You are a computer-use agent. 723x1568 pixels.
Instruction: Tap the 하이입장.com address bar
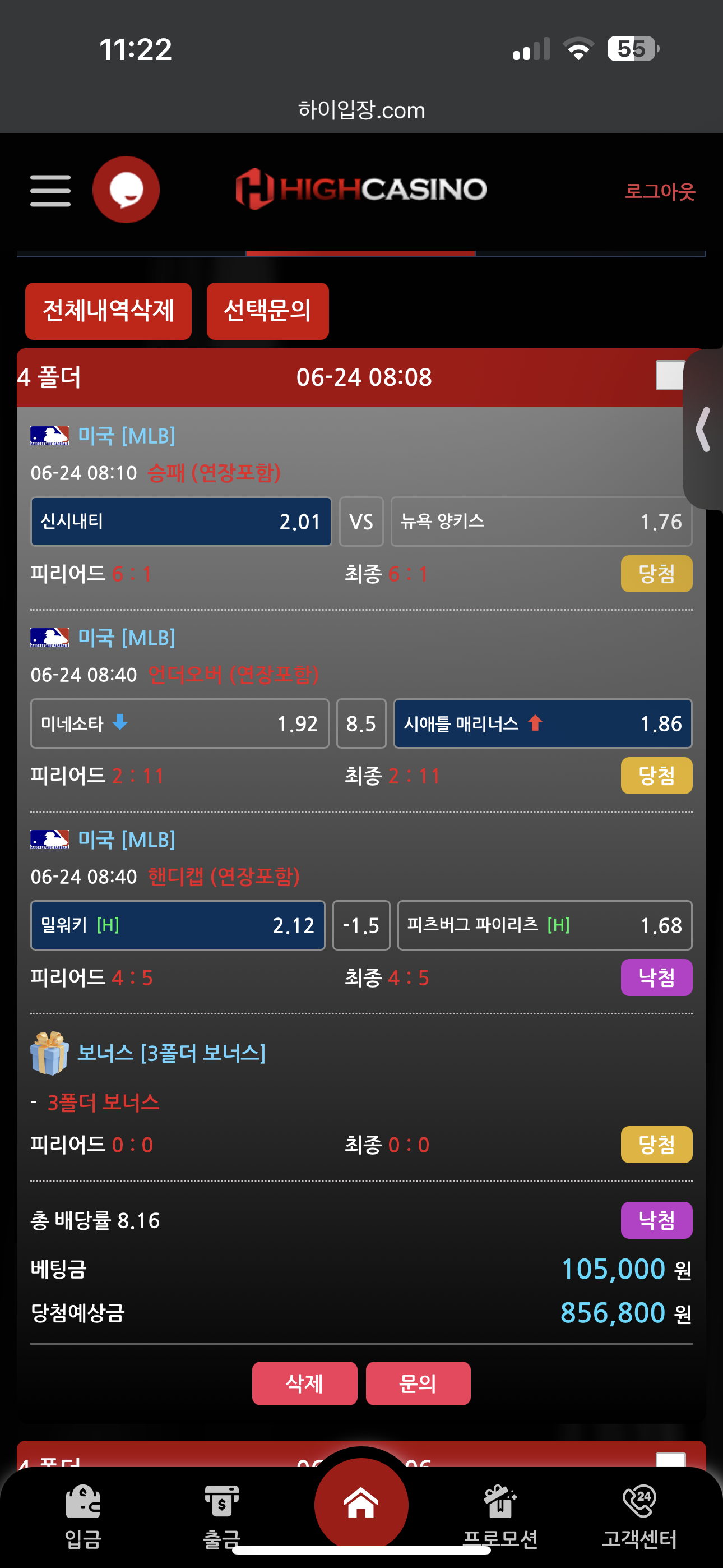click(x=361, y=110)
